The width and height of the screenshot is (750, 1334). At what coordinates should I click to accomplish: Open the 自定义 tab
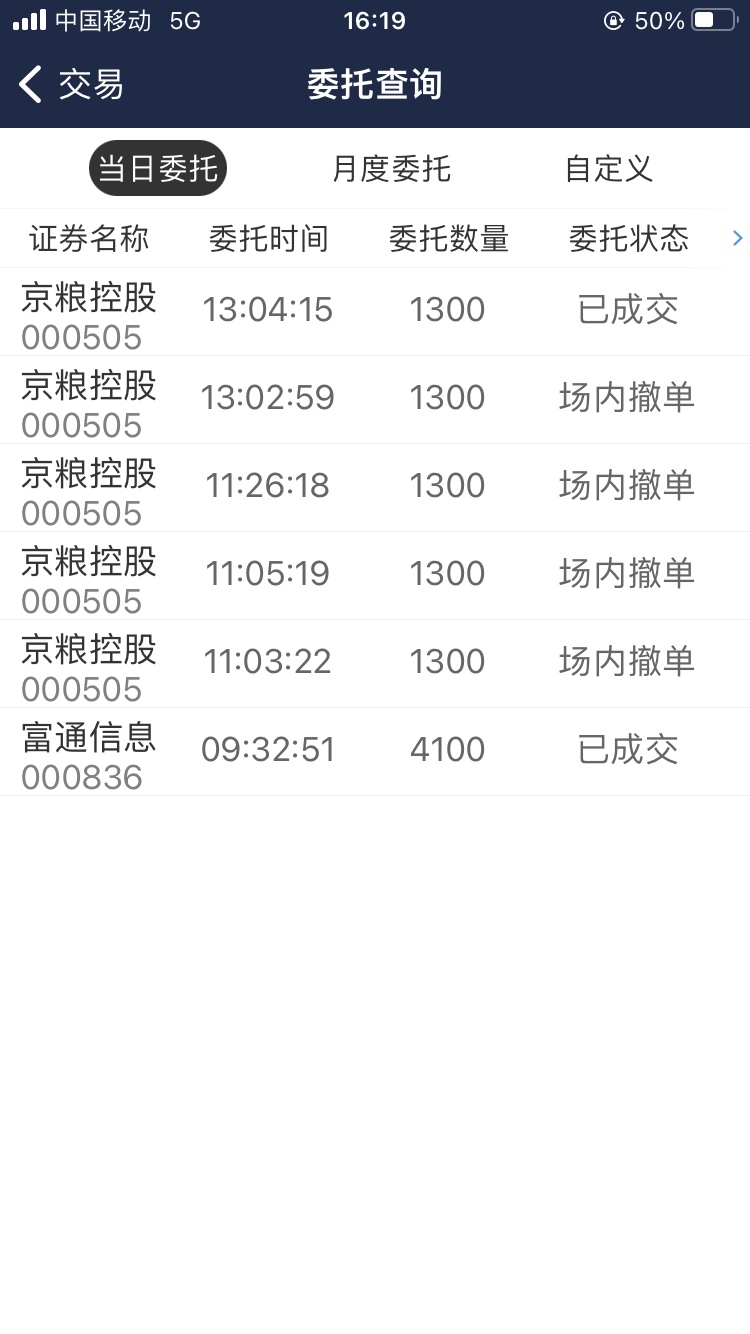pyautogui.click(x=608, y=168)
